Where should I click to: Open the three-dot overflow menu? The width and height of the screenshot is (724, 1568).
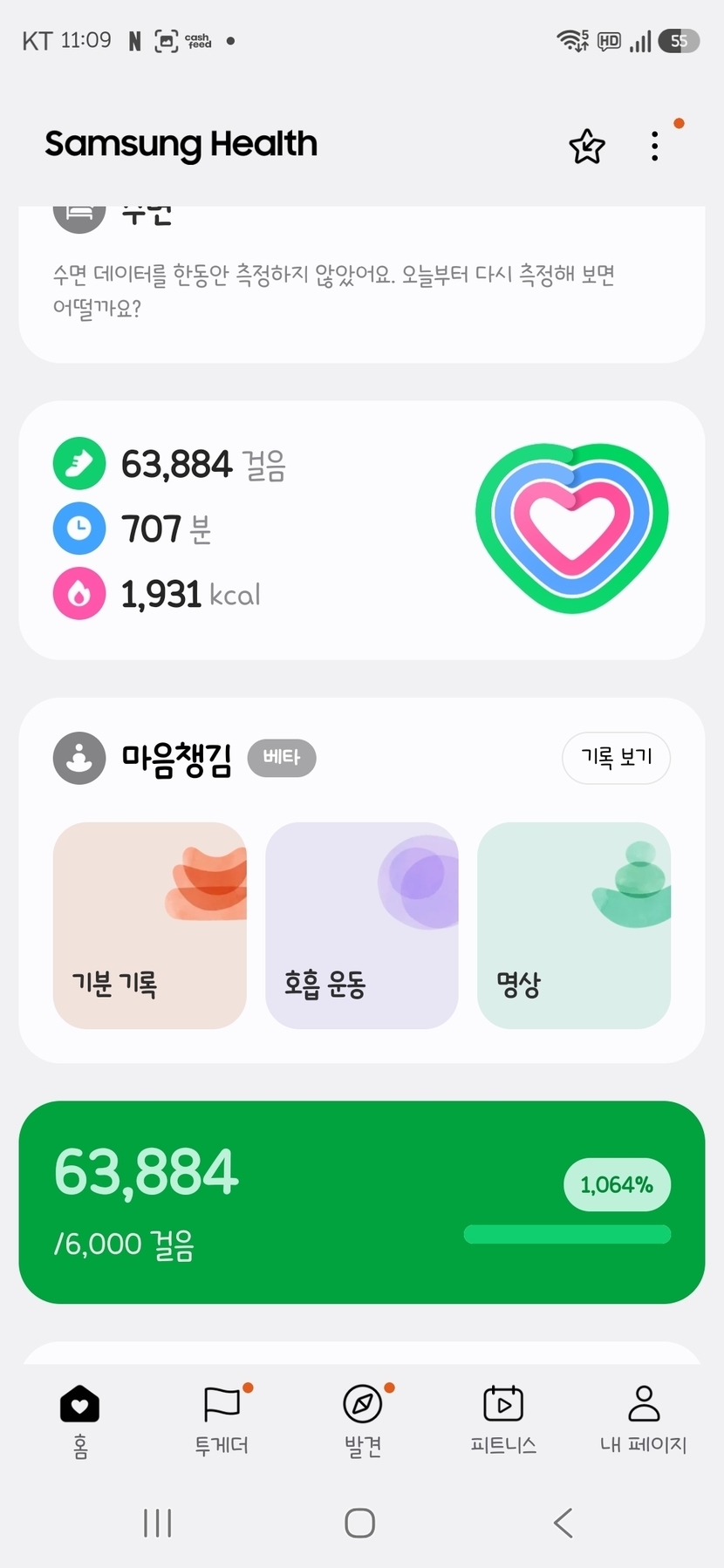(654, 147)
